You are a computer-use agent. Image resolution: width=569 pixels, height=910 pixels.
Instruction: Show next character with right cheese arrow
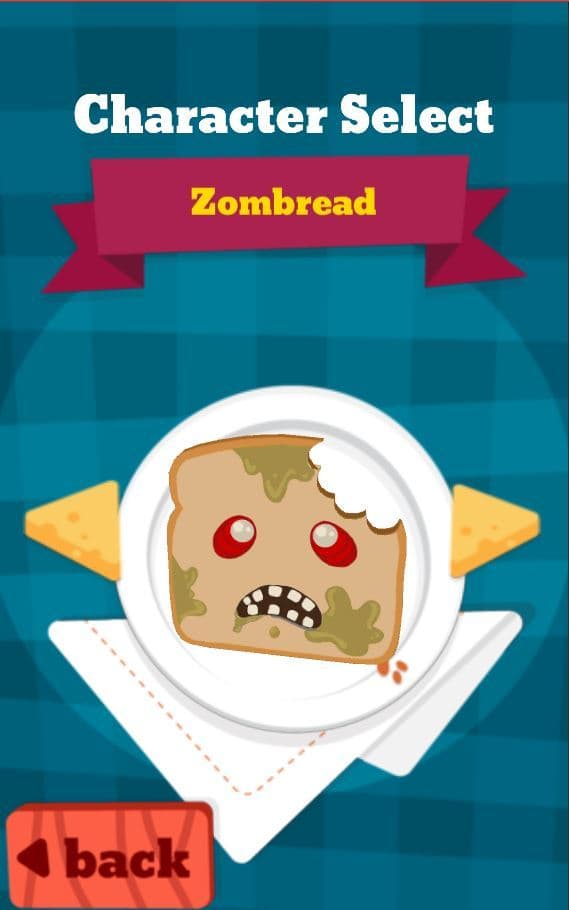(x=495, y=530)
